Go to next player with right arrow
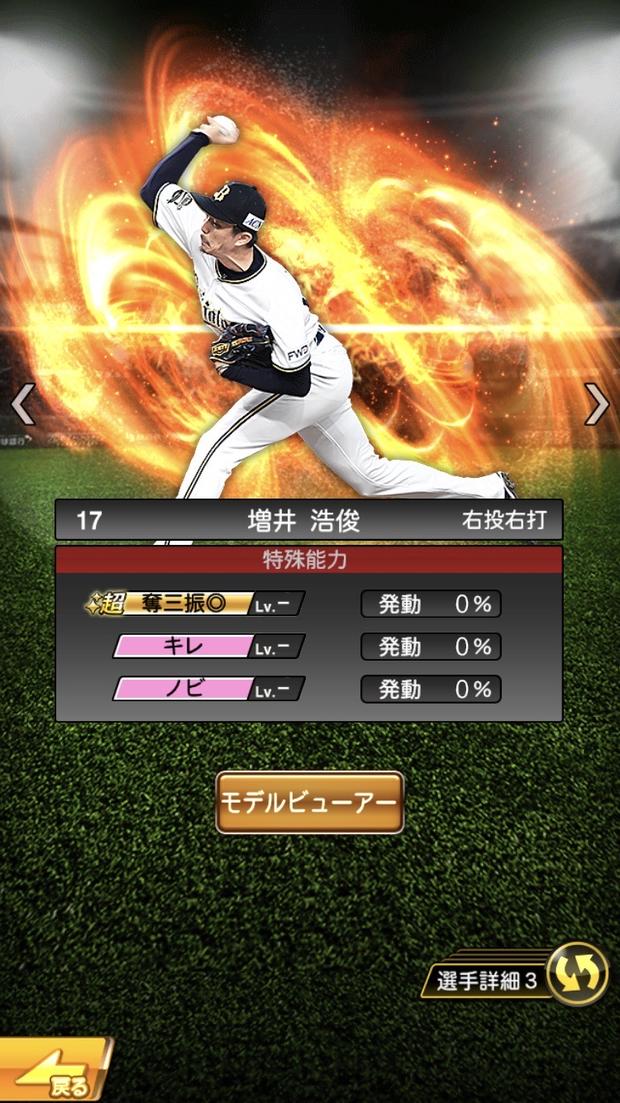This screenshot has height=1103, width=620. tap(597, 404)
